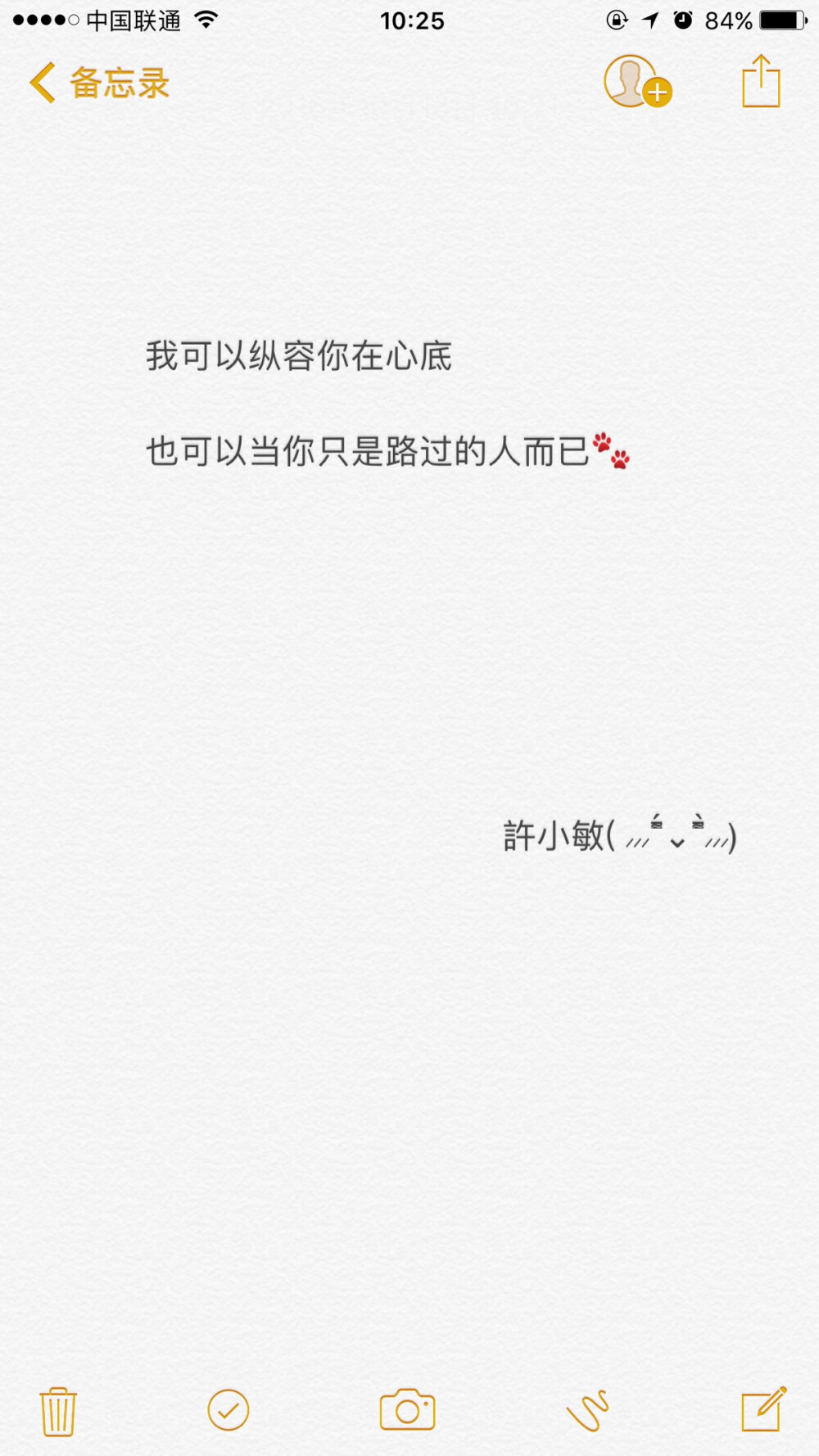Tap the location arrow icon in status bar

[650, 20]
